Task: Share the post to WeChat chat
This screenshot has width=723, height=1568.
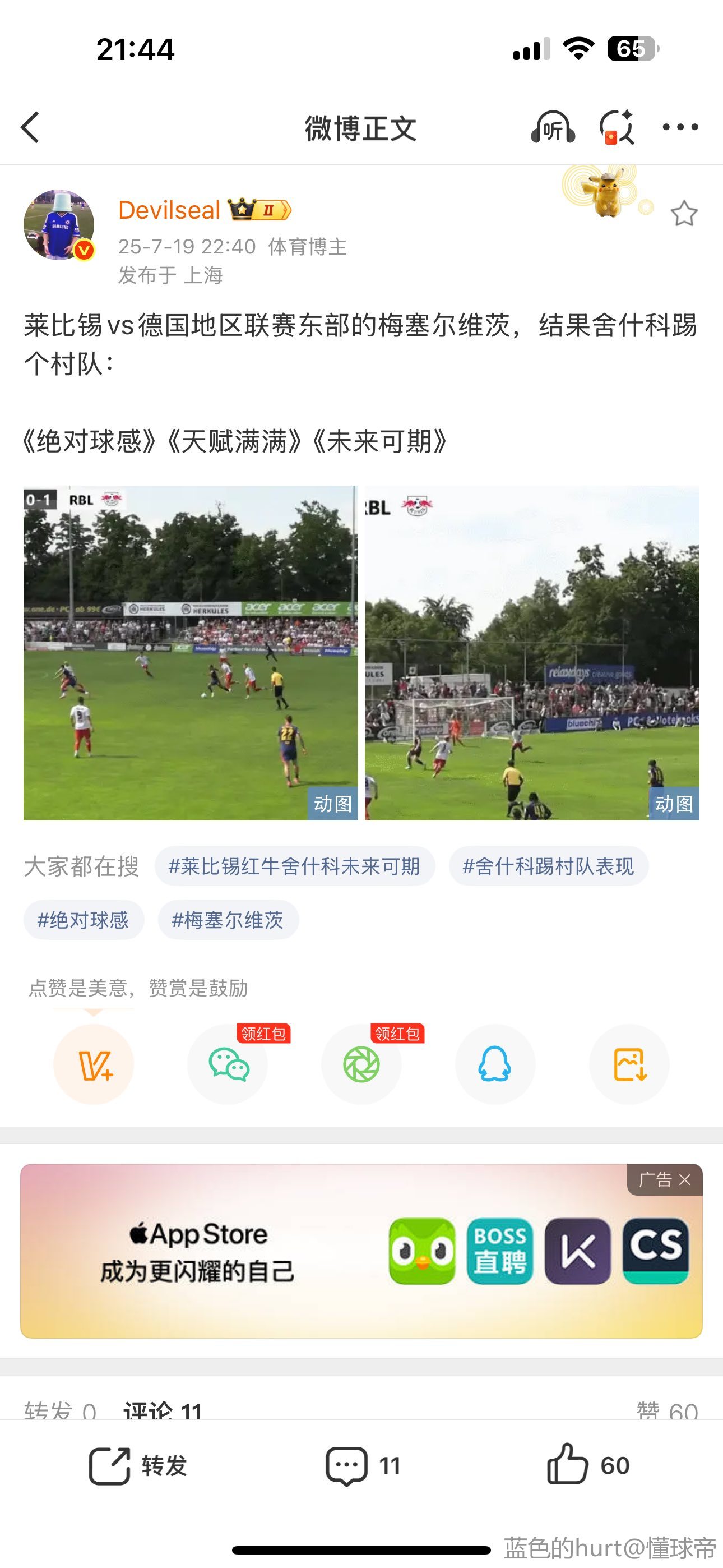Action: click(228, 1064)
